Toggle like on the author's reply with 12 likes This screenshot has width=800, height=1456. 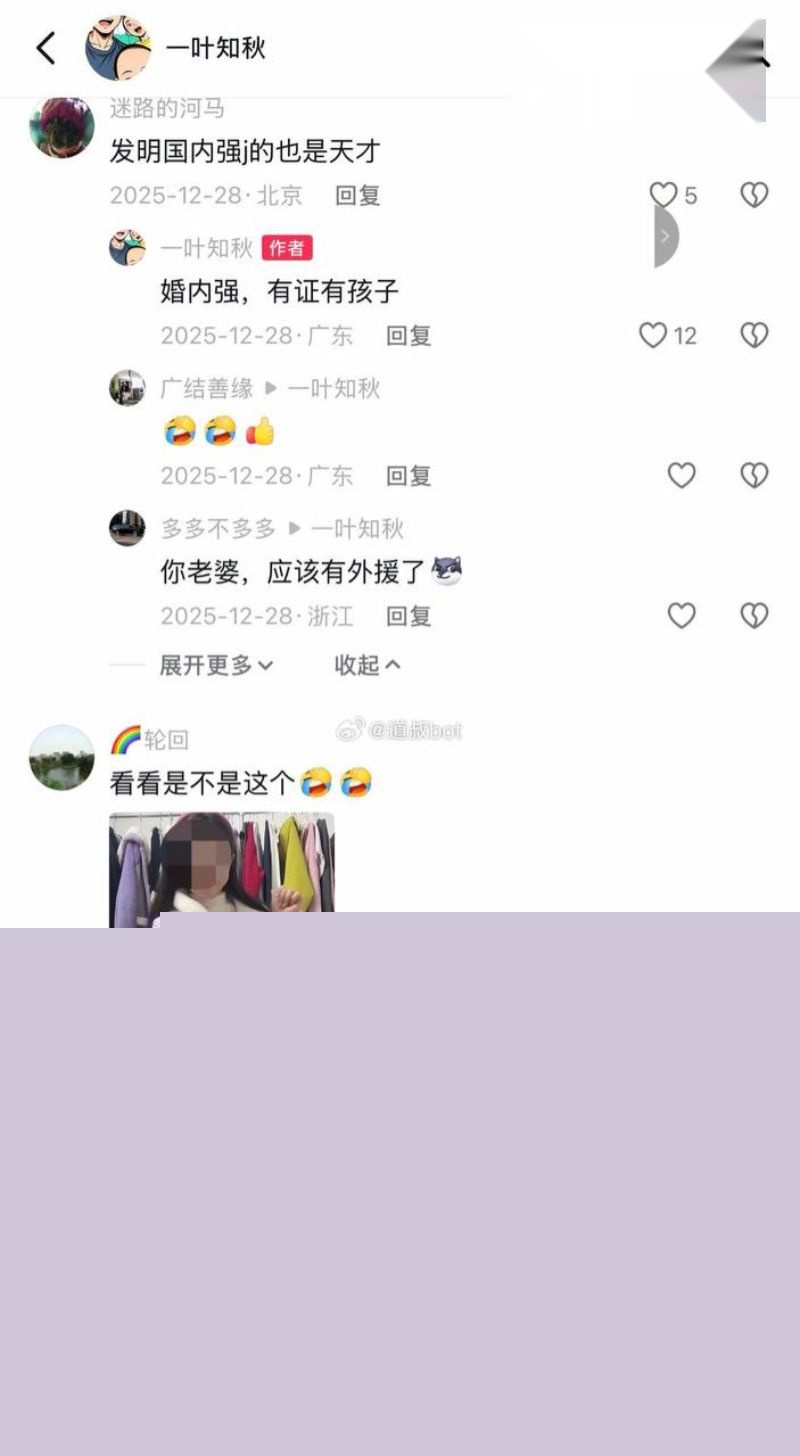tap(653, 336)
